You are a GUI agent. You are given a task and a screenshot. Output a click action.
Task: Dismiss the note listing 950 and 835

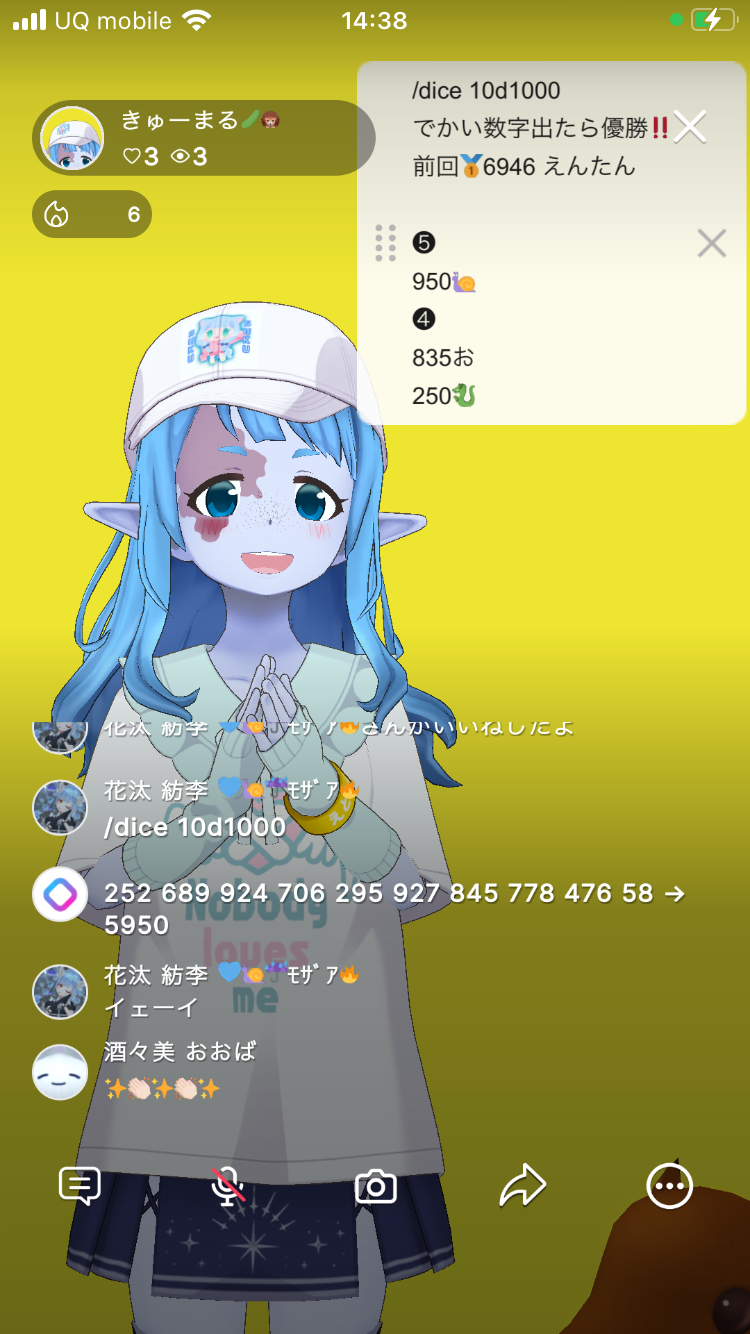[711, 243]
